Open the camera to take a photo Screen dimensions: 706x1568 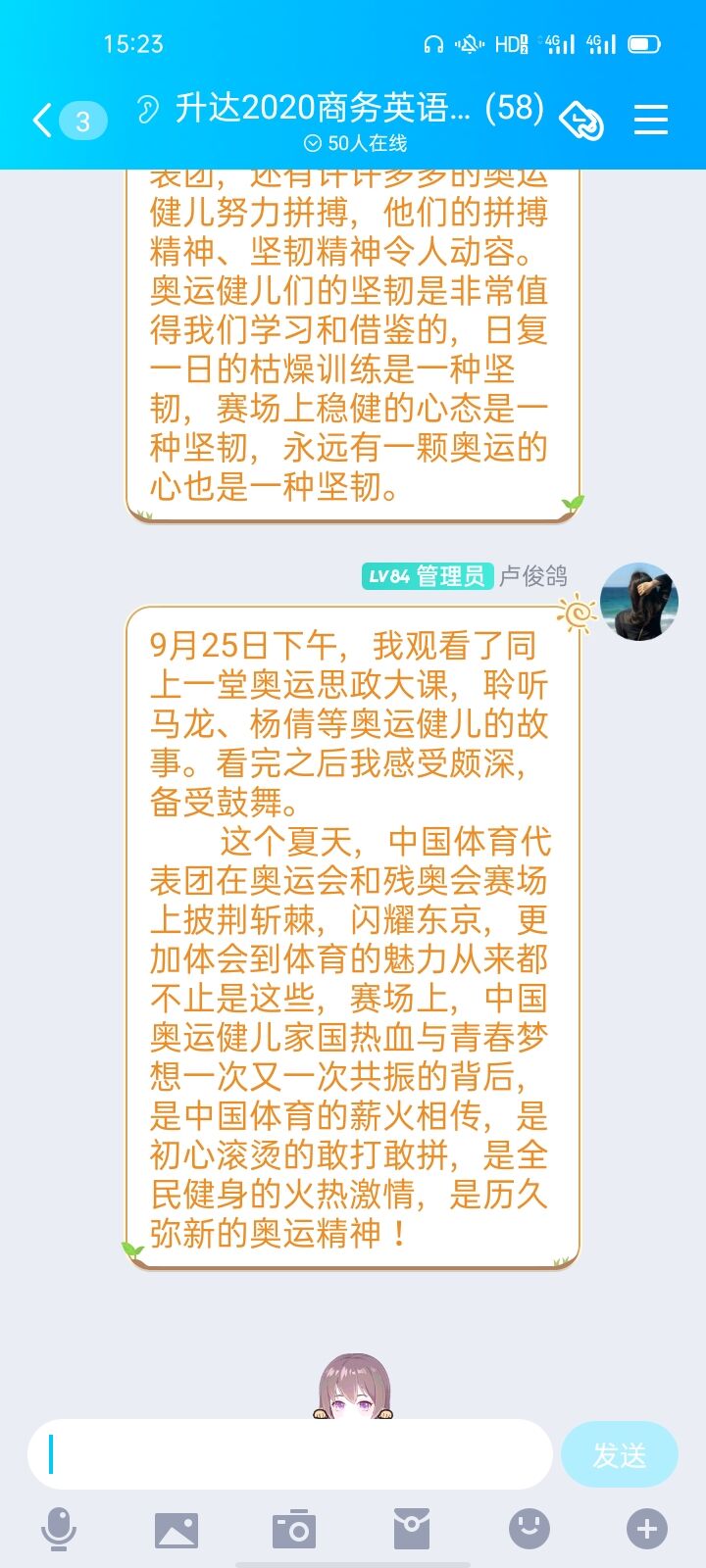point(294,1529)
